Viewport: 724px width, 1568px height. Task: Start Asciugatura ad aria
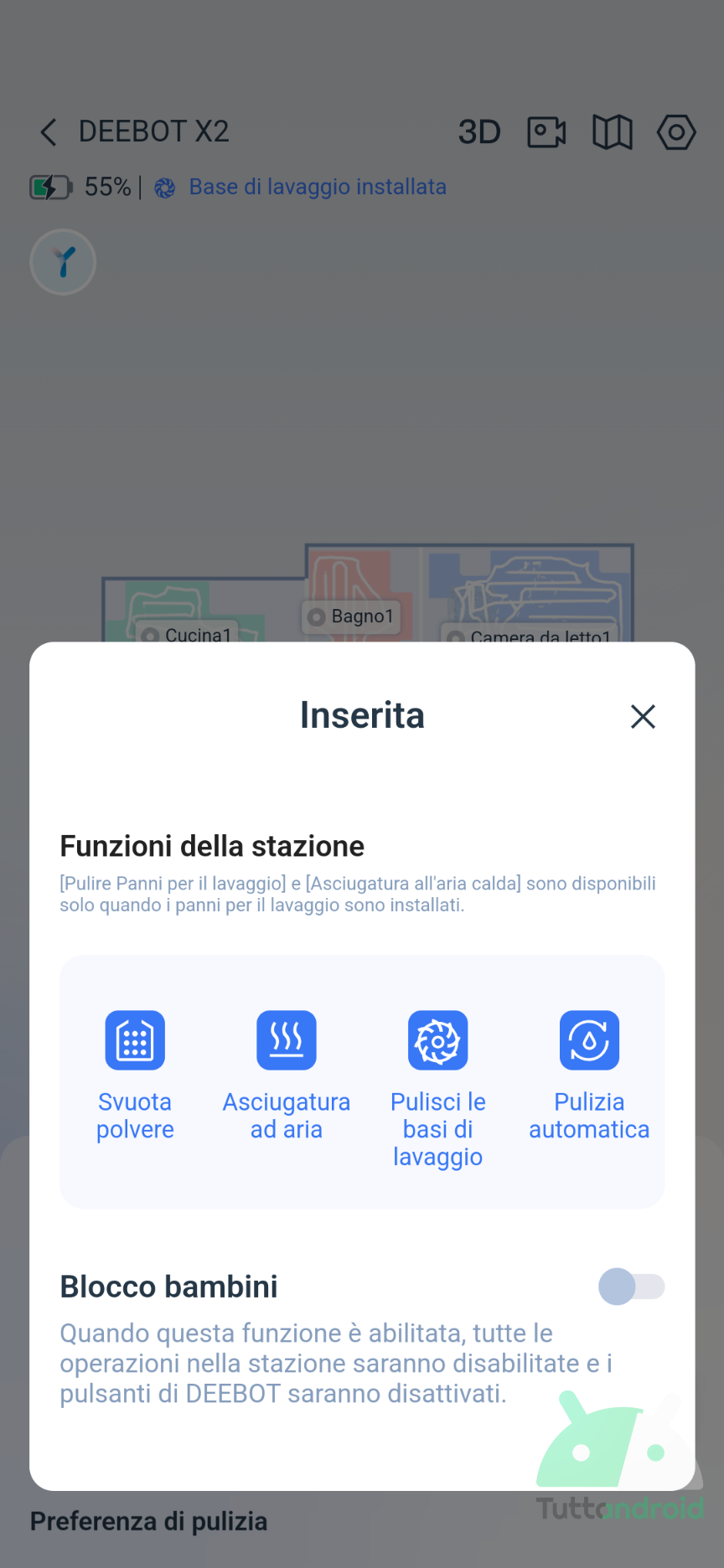(x=287, y=1076)
